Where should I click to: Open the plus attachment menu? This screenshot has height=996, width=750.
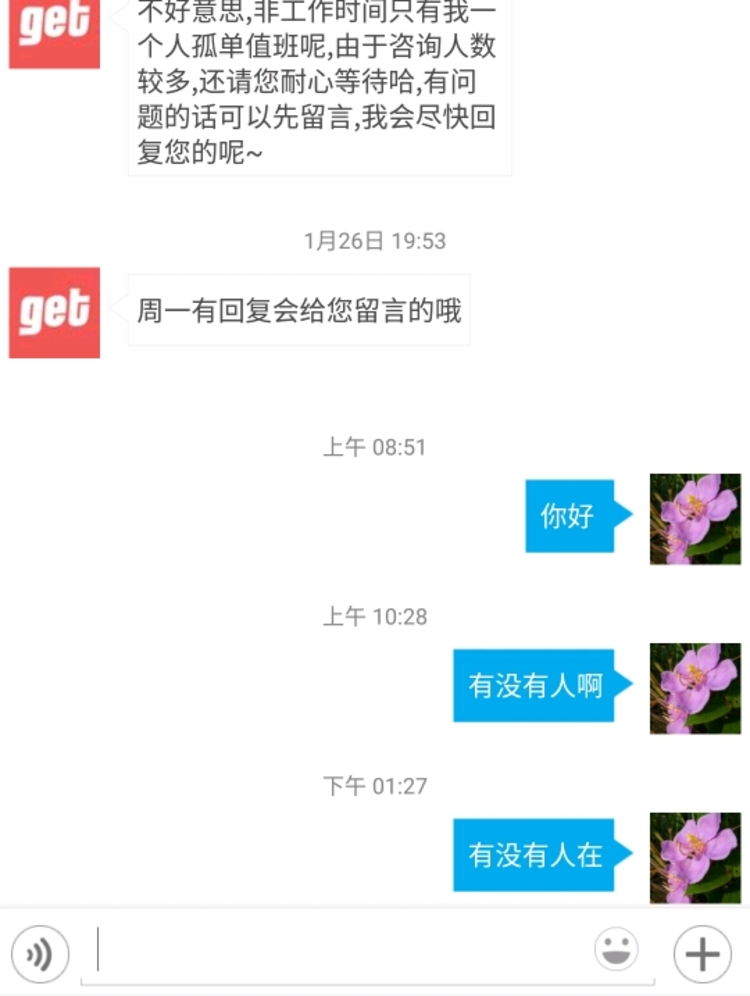tap(702, 954)
